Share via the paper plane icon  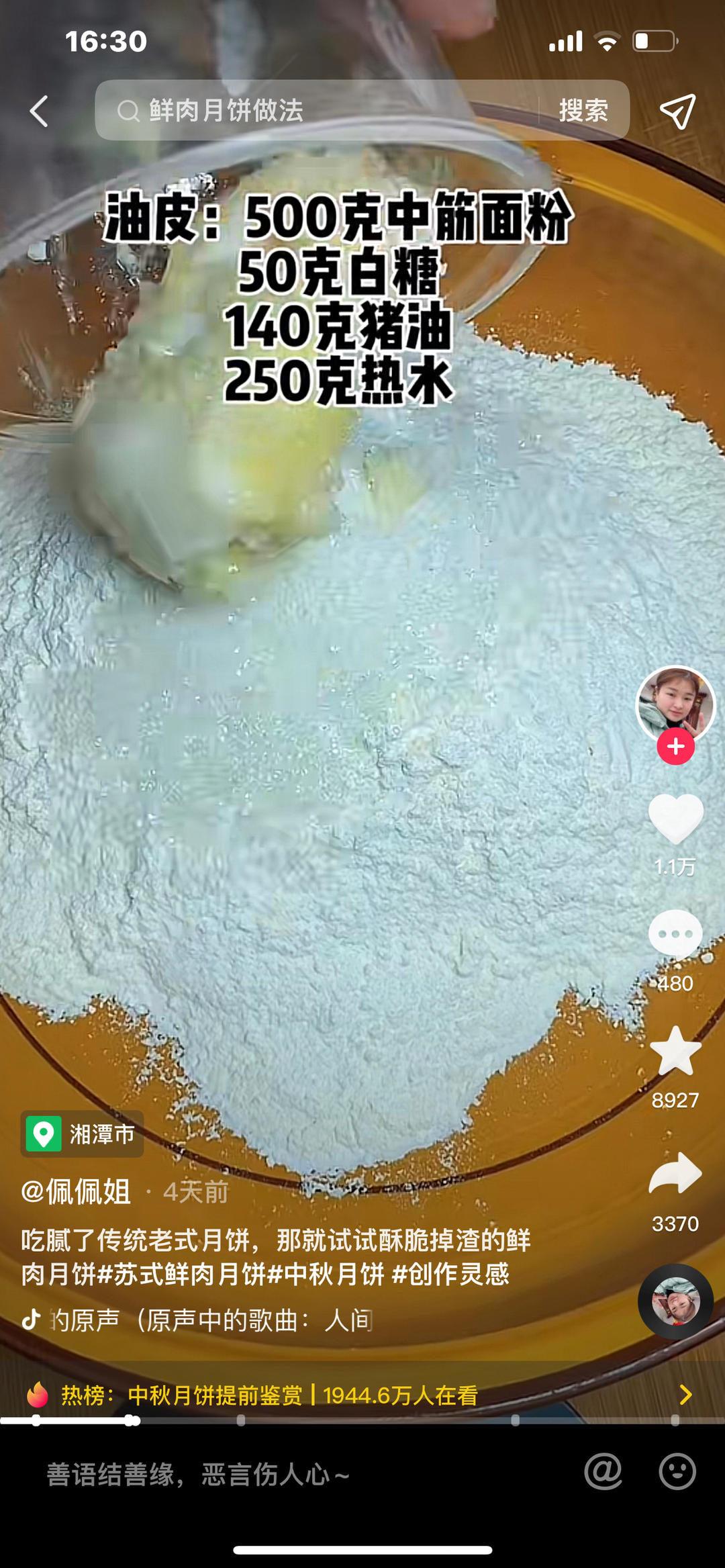tap(677, 111)
